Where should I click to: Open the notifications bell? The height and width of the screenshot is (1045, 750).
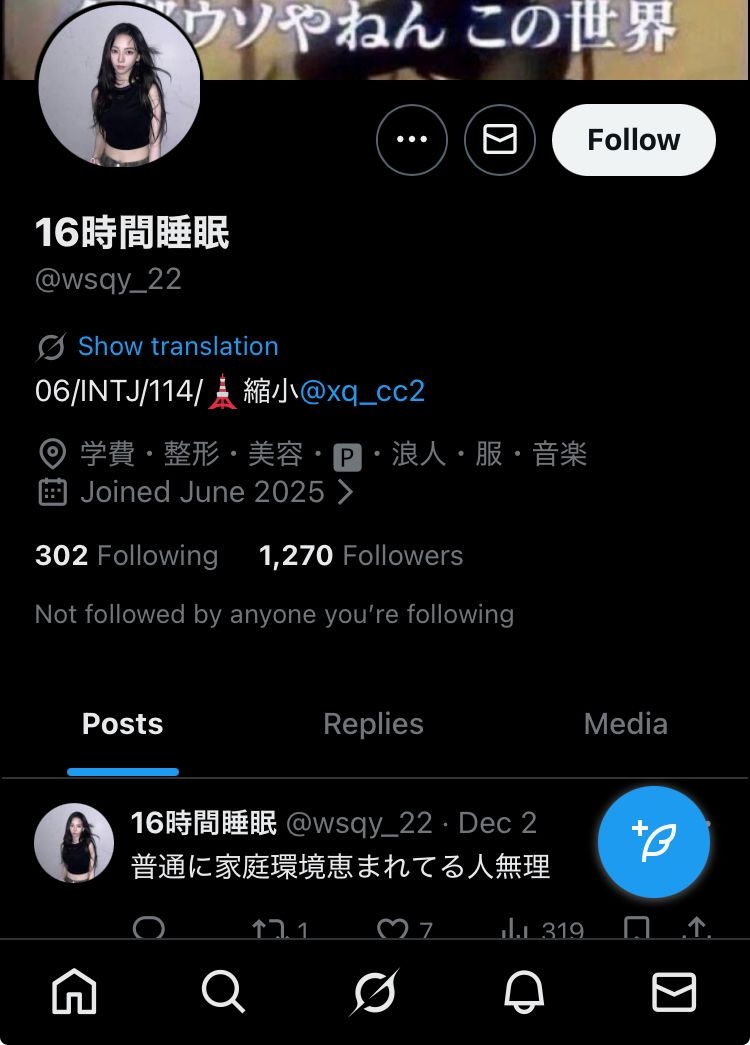pos(523,992)
